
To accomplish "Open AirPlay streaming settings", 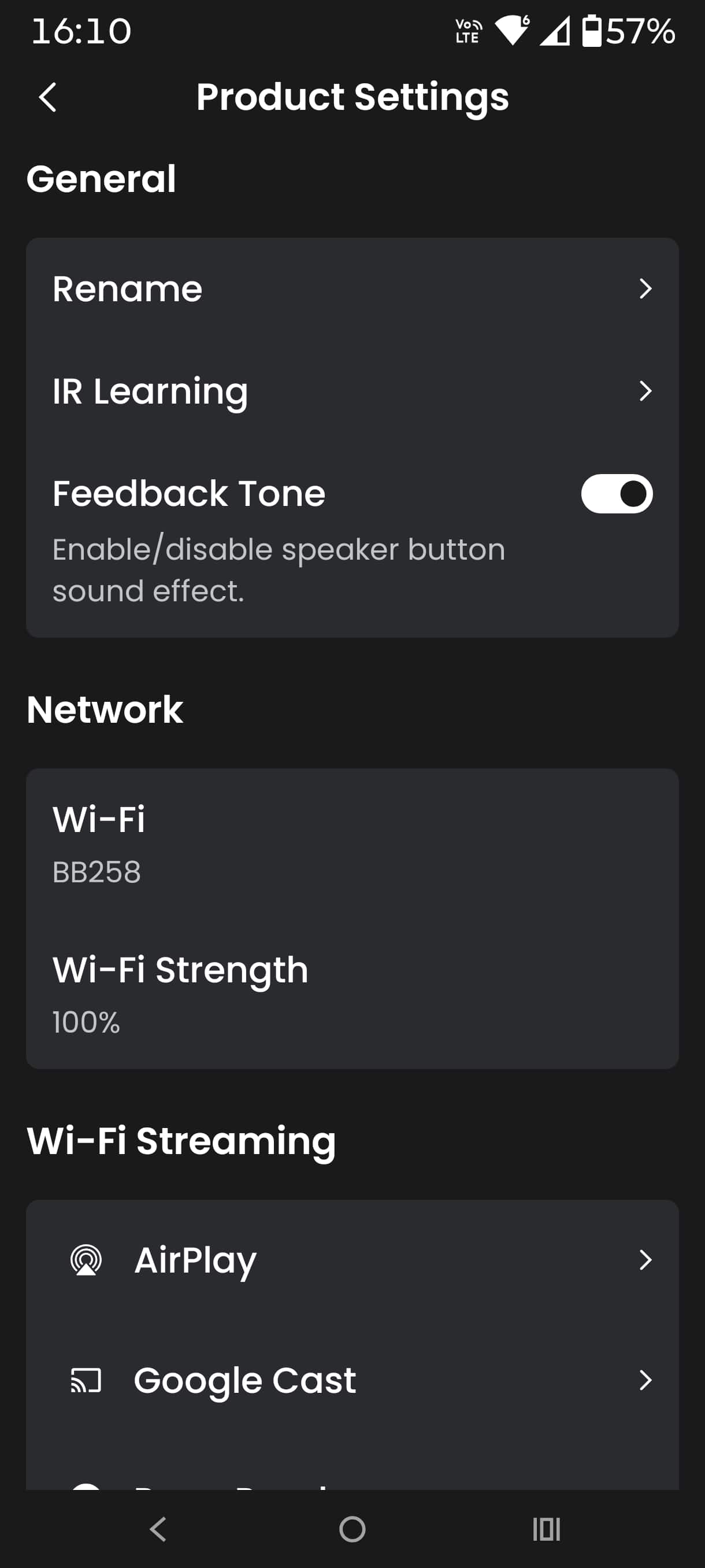I will [x=351, y=1259].
